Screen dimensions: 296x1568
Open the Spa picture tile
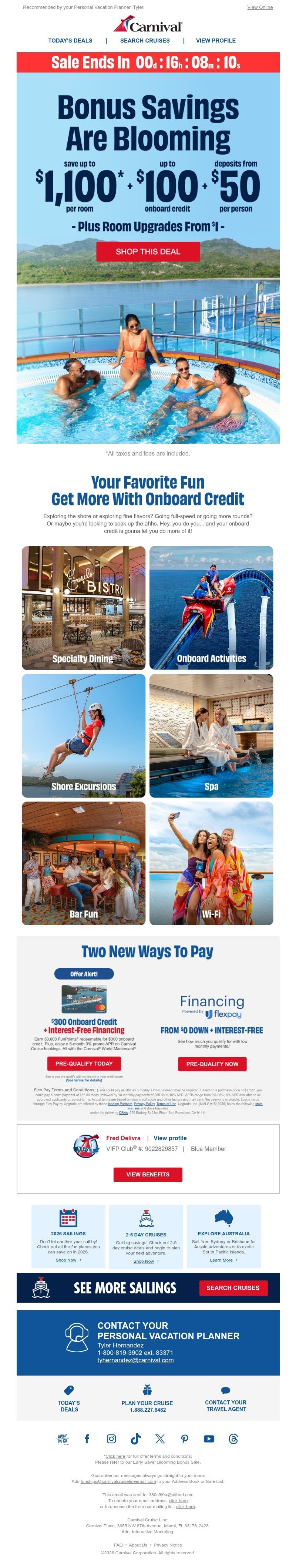(211, 735)
